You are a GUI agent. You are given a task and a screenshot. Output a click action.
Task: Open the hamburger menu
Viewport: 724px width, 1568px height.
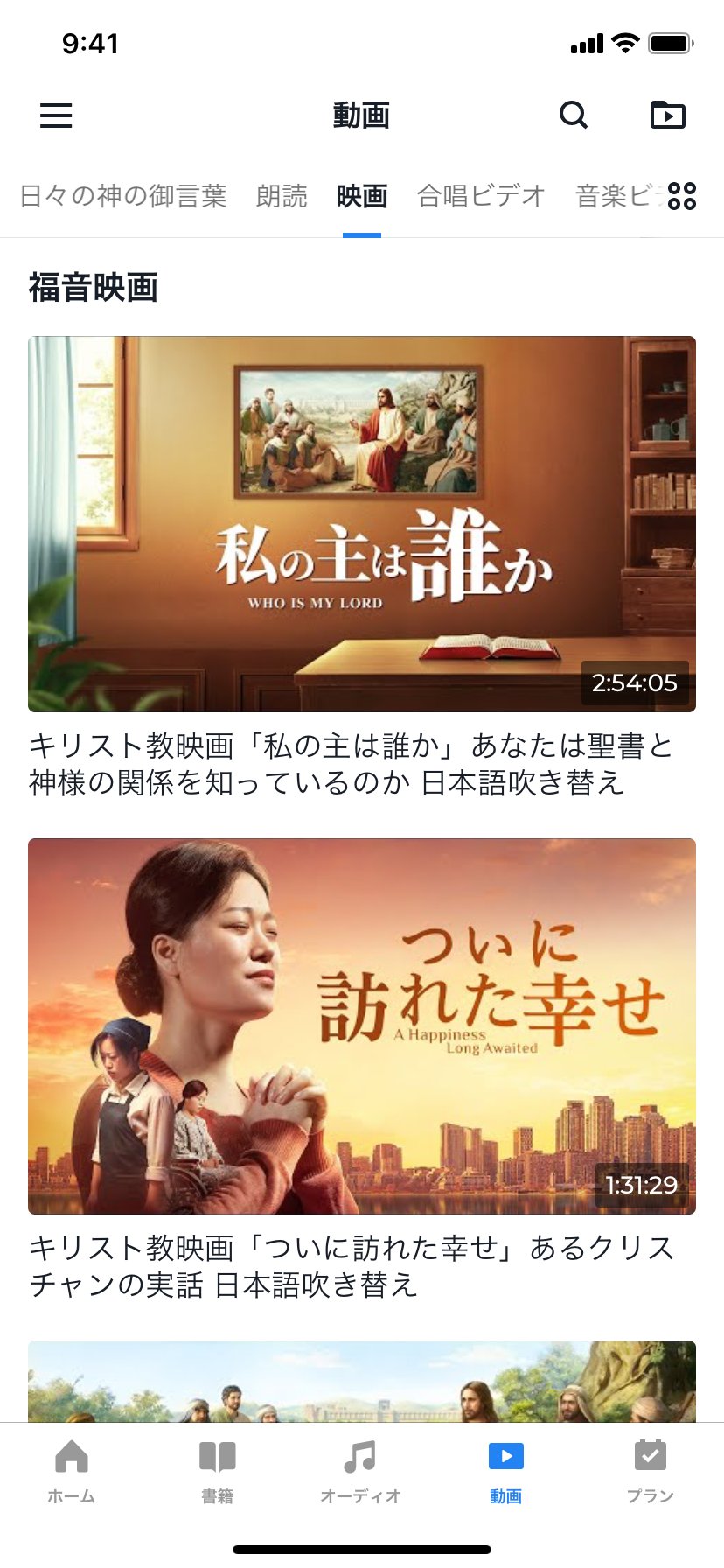click(56, 115)
